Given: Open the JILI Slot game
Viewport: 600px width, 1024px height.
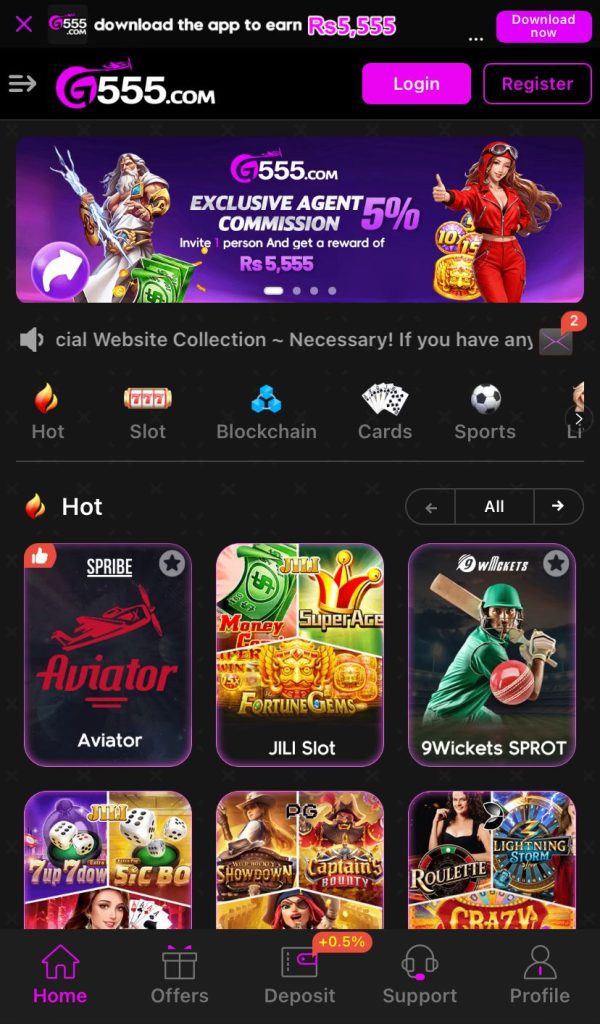Looking at the screenshot, I should (x=300, y=655).
